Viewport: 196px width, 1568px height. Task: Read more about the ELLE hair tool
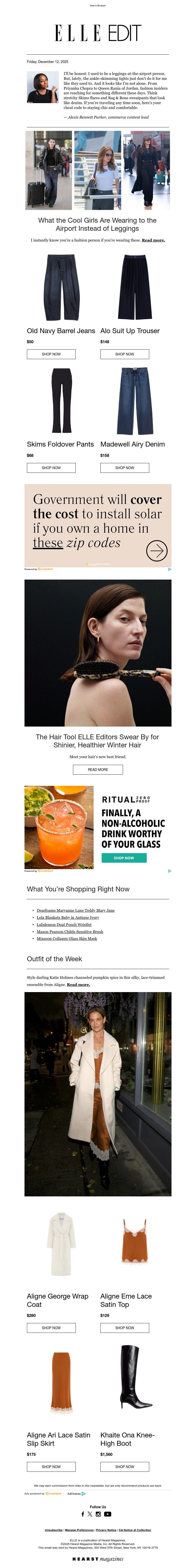(98, 769)
